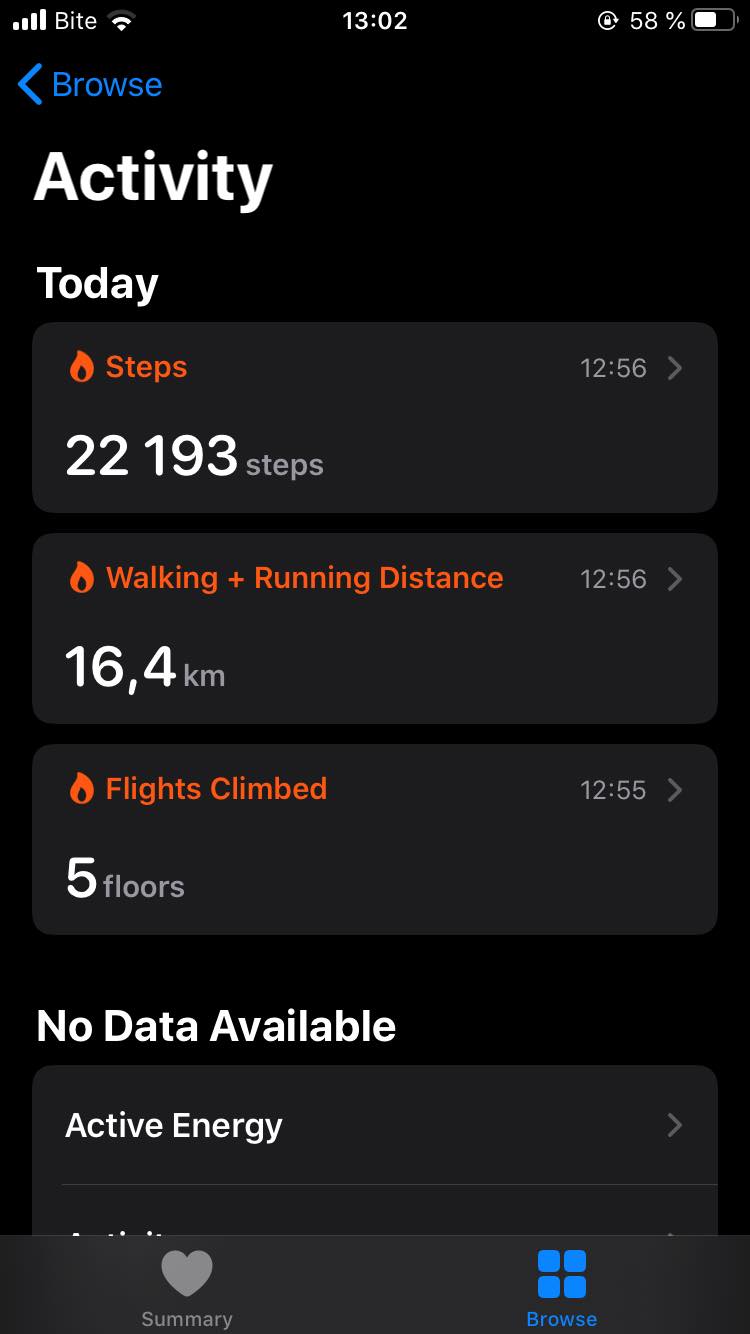
Task: Open Walking + Running Distance details
Action: (375, 628)
